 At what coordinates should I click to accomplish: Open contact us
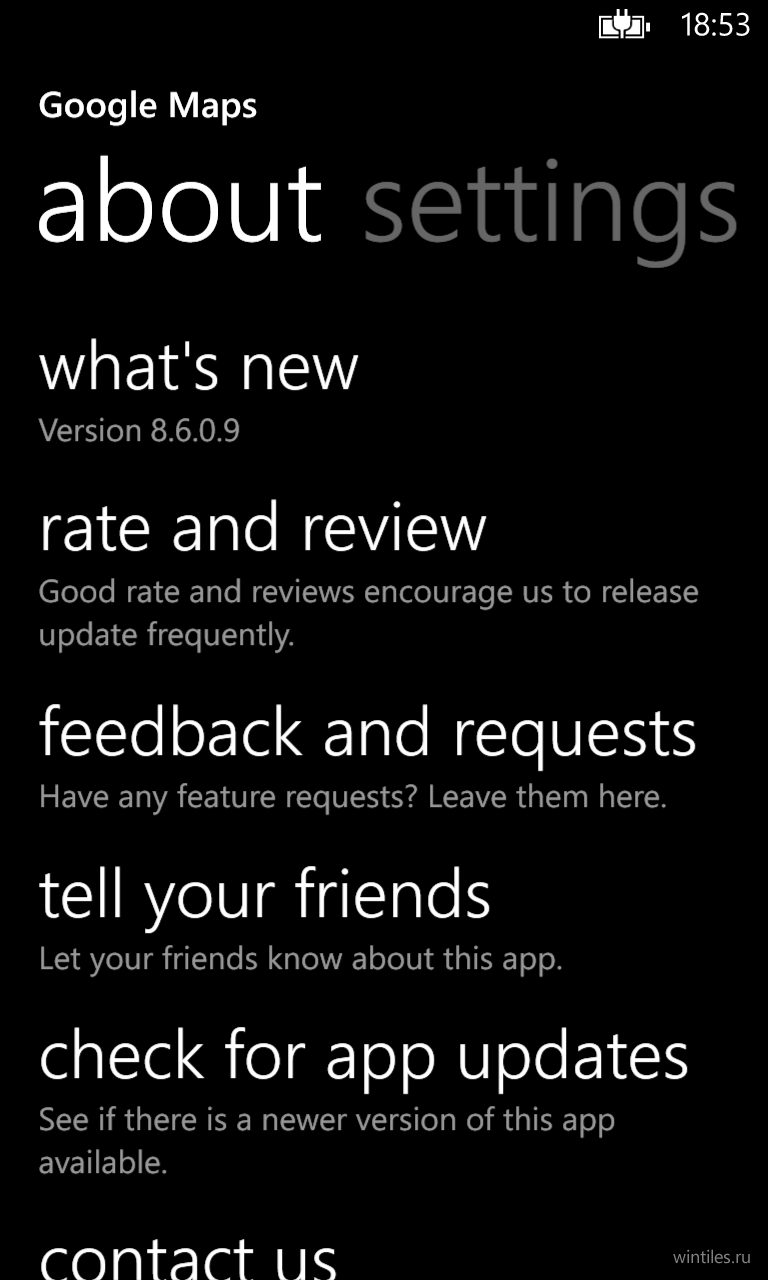point(188,1254)
